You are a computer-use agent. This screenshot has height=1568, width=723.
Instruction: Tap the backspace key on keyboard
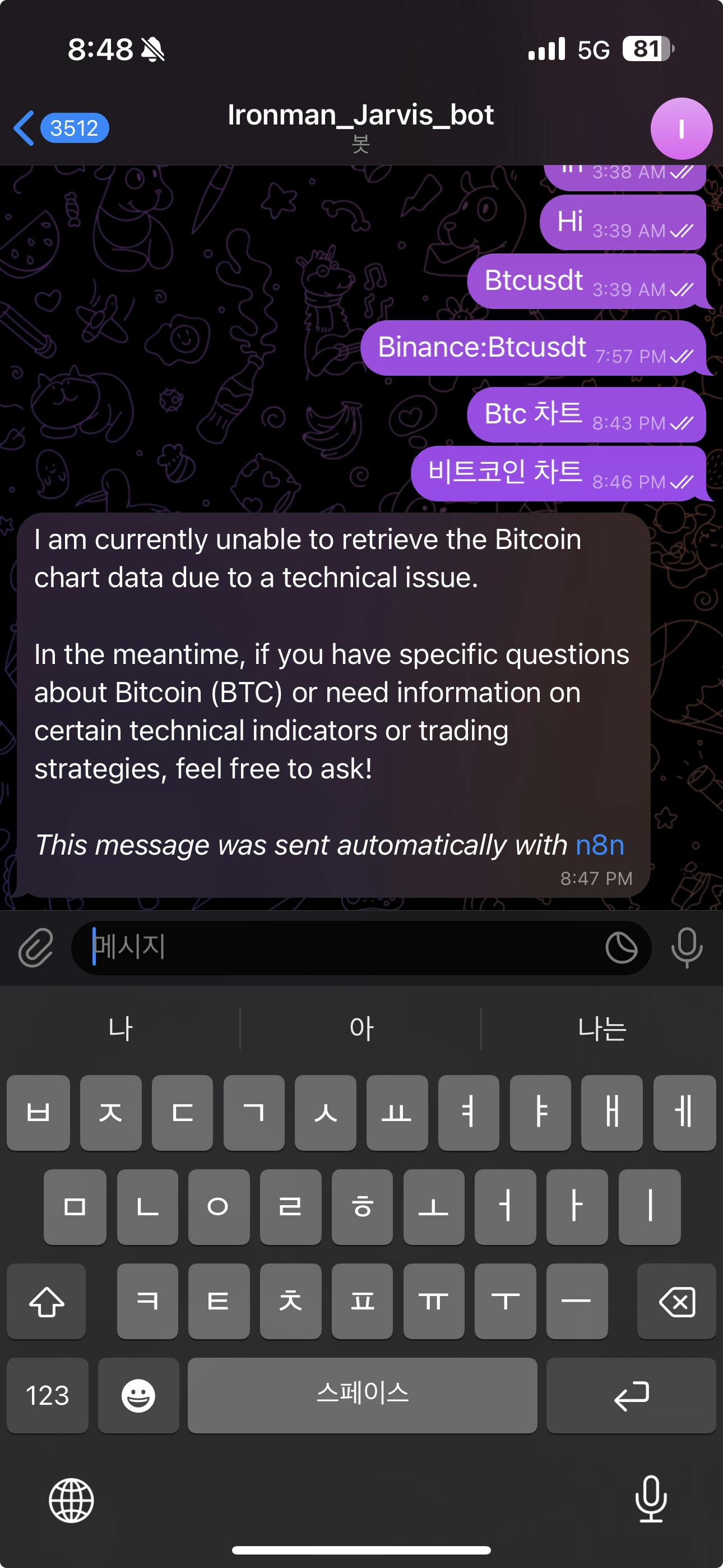(x=676, y=1302)
